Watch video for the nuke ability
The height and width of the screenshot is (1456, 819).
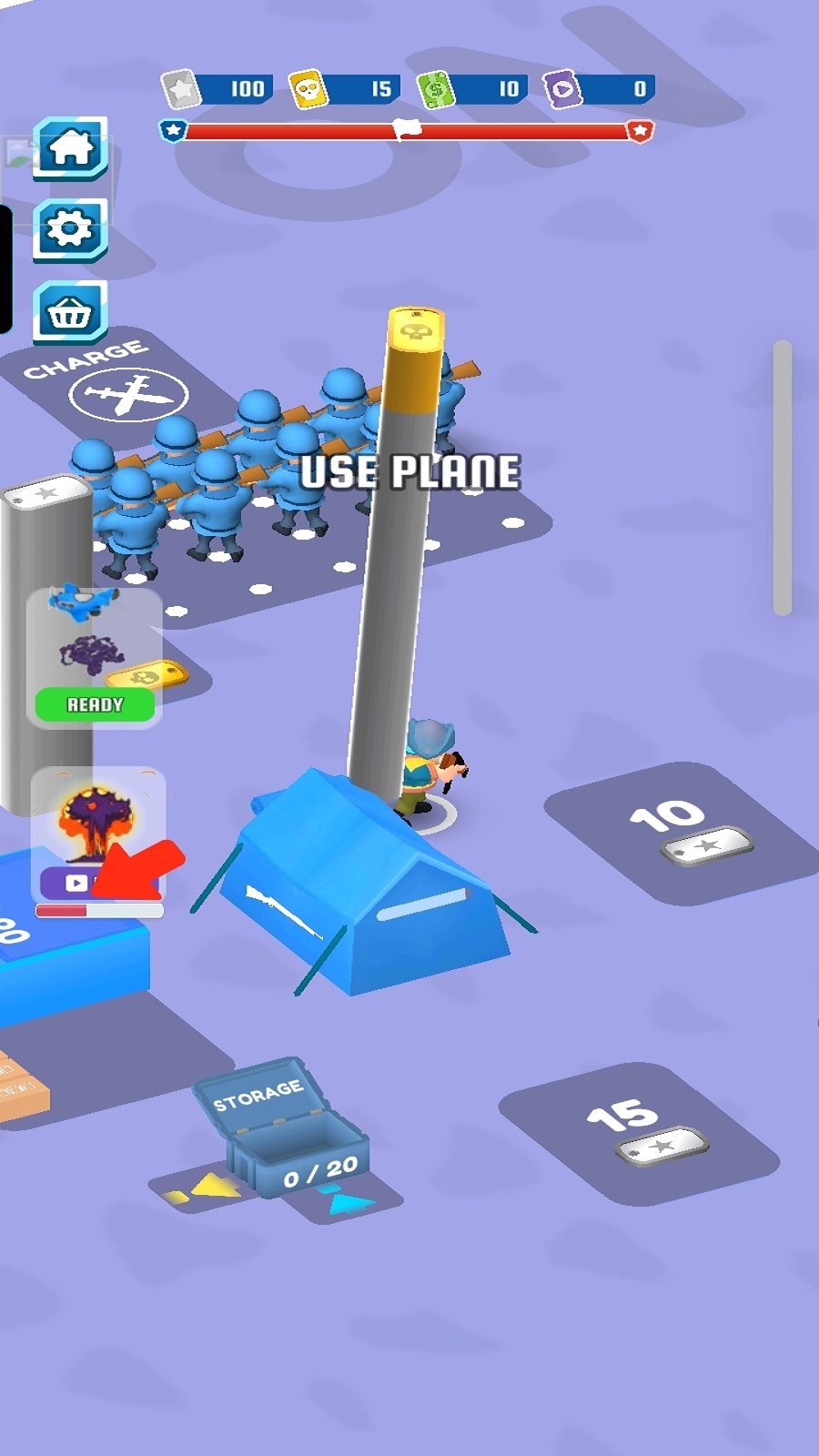point(77,882)
